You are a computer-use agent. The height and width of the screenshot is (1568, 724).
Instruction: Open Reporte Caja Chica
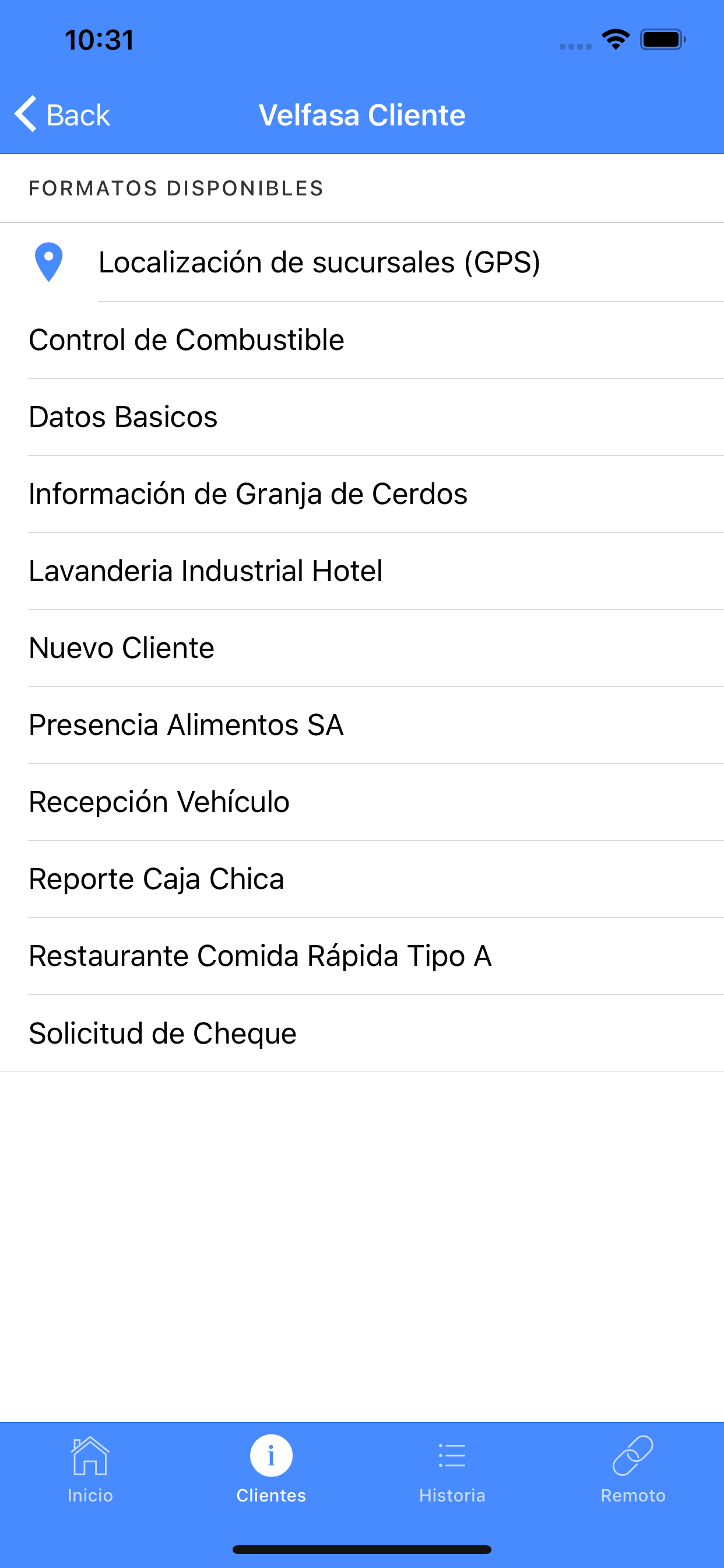click(362, 879)
